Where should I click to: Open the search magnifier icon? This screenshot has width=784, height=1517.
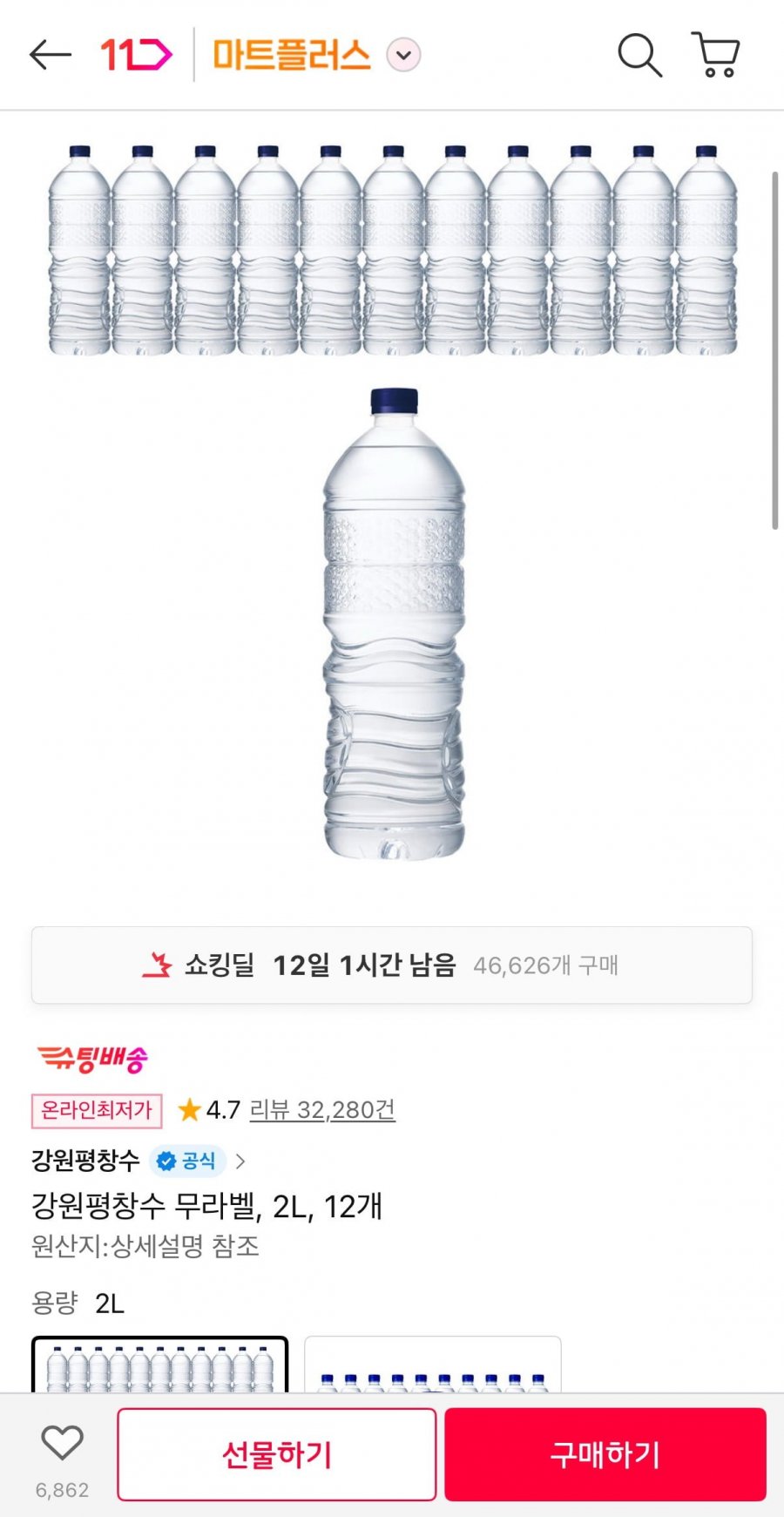(x=639, y=55)
